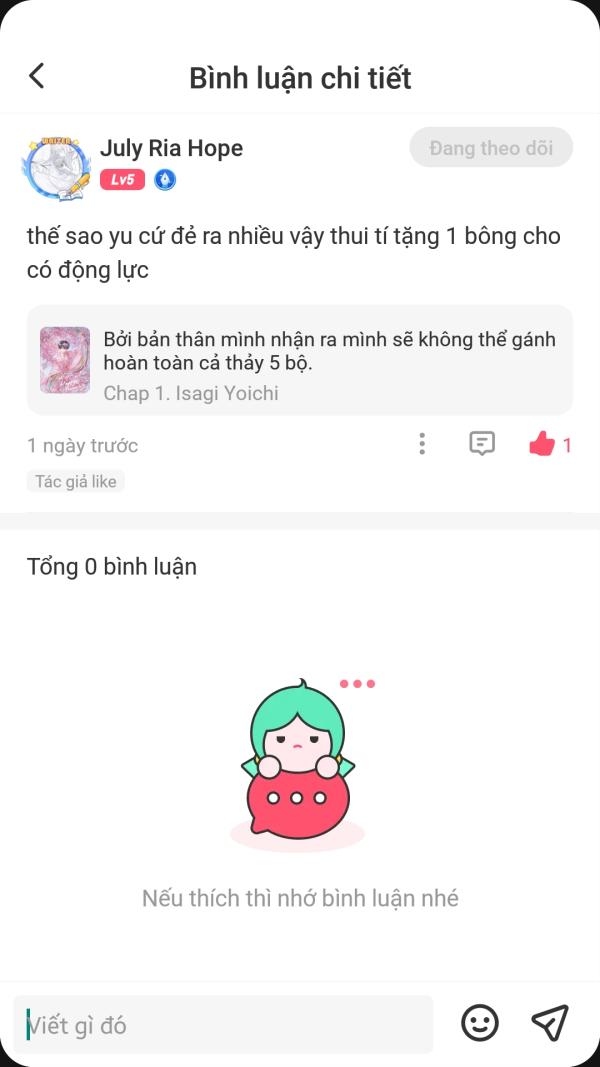Send the comment with the paper plane
600x1067 pixels.
click(x=549, y=1023)
